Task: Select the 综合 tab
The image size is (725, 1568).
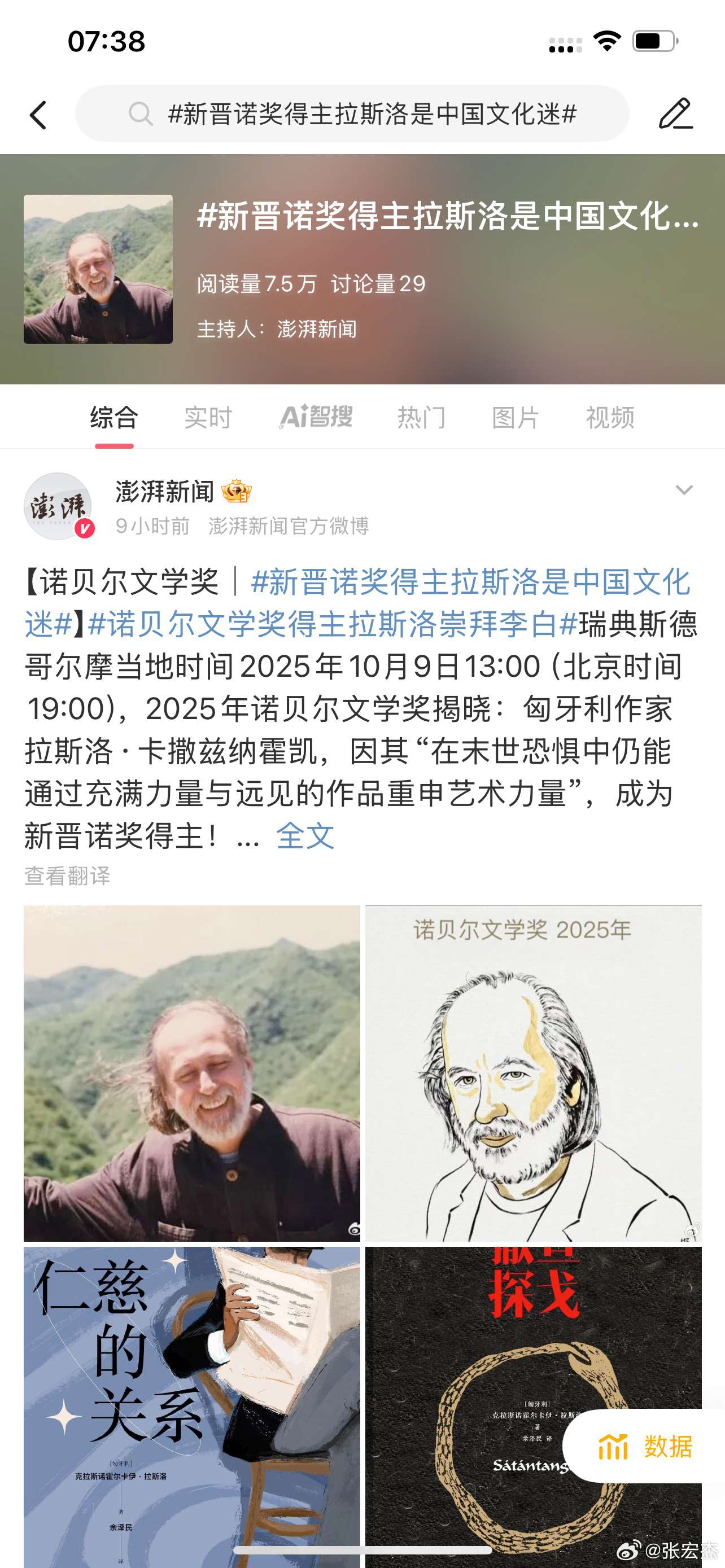Action: pos(114,418)
